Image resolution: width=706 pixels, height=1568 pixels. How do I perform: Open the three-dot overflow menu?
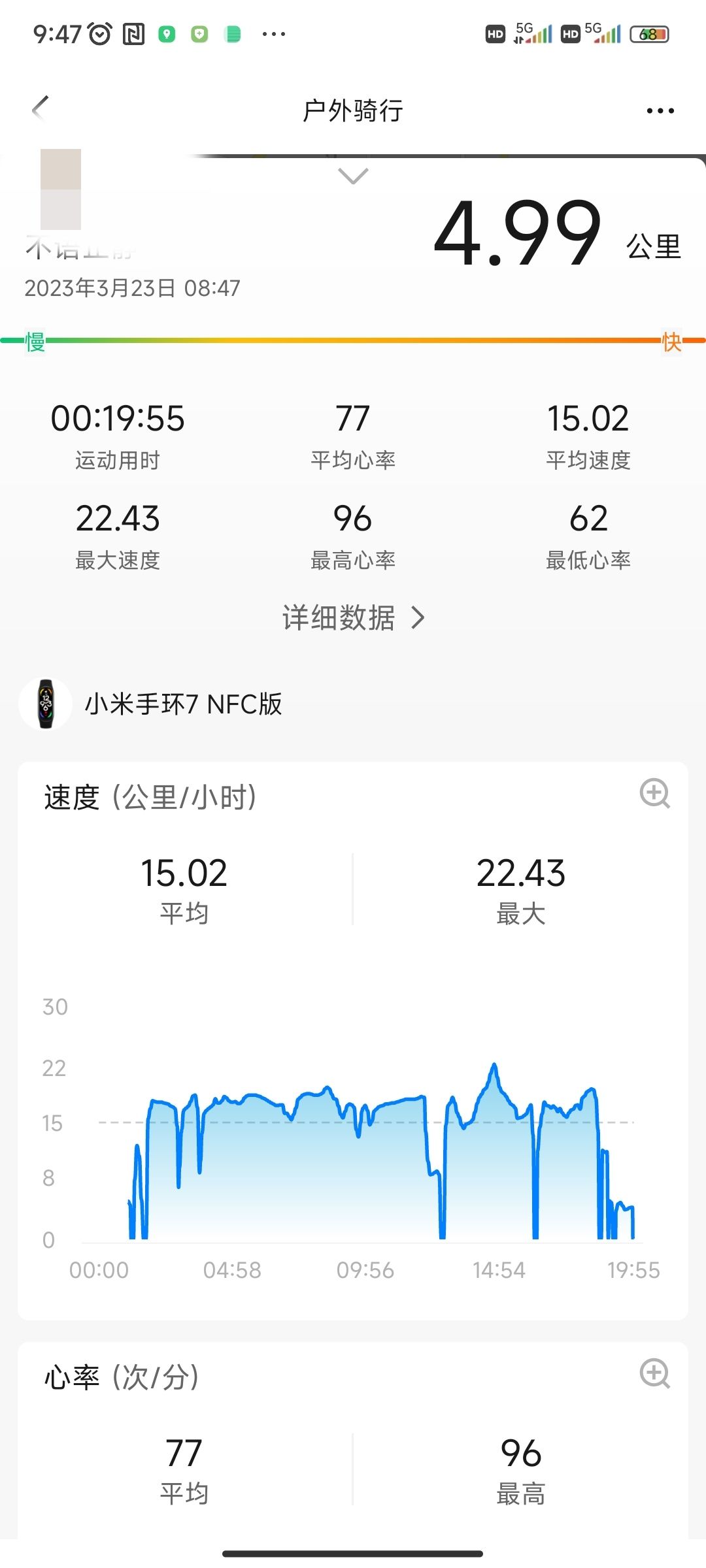(x=660, y=110)
